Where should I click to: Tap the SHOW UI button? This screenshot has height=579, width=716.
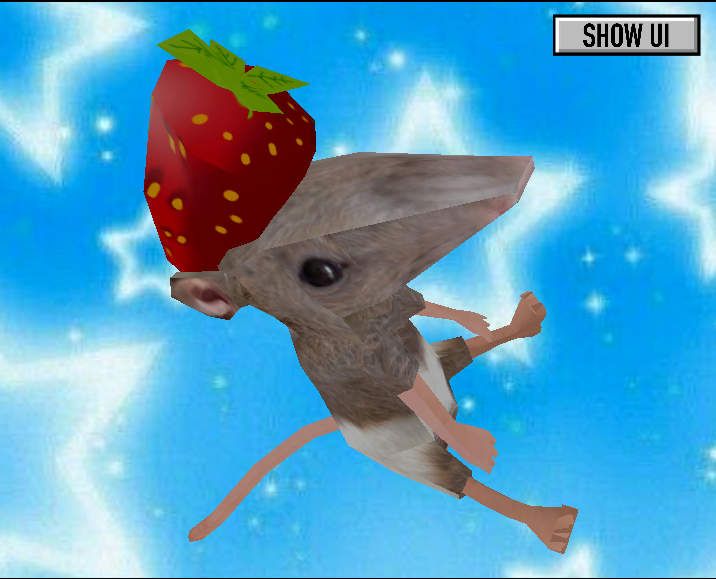tap(626, 35)
